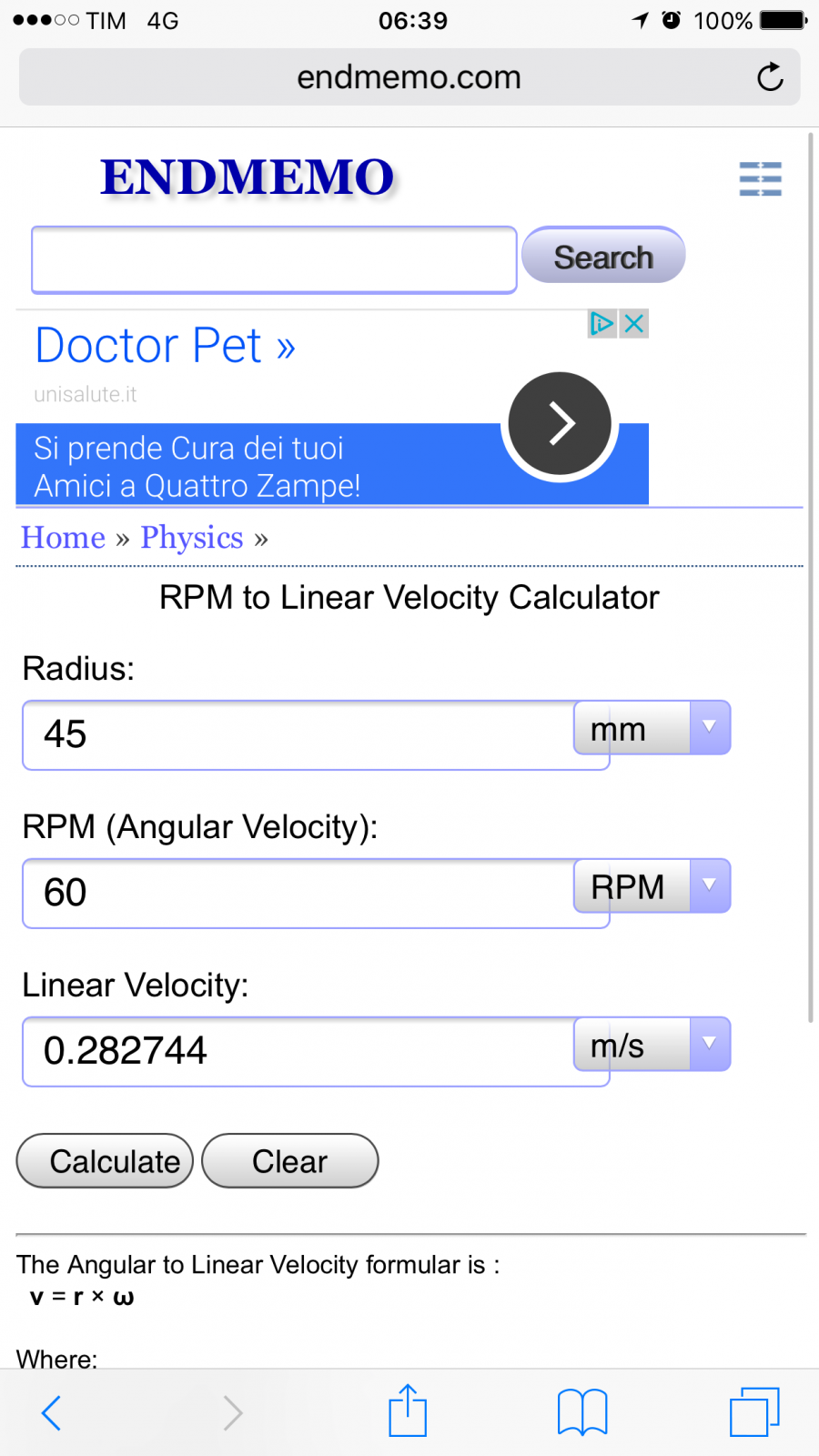The width and height of the screenshot is (819, 1456).
Task: Hit the Calculate button
Action: pyautogui.click(x=105, y=1161)
